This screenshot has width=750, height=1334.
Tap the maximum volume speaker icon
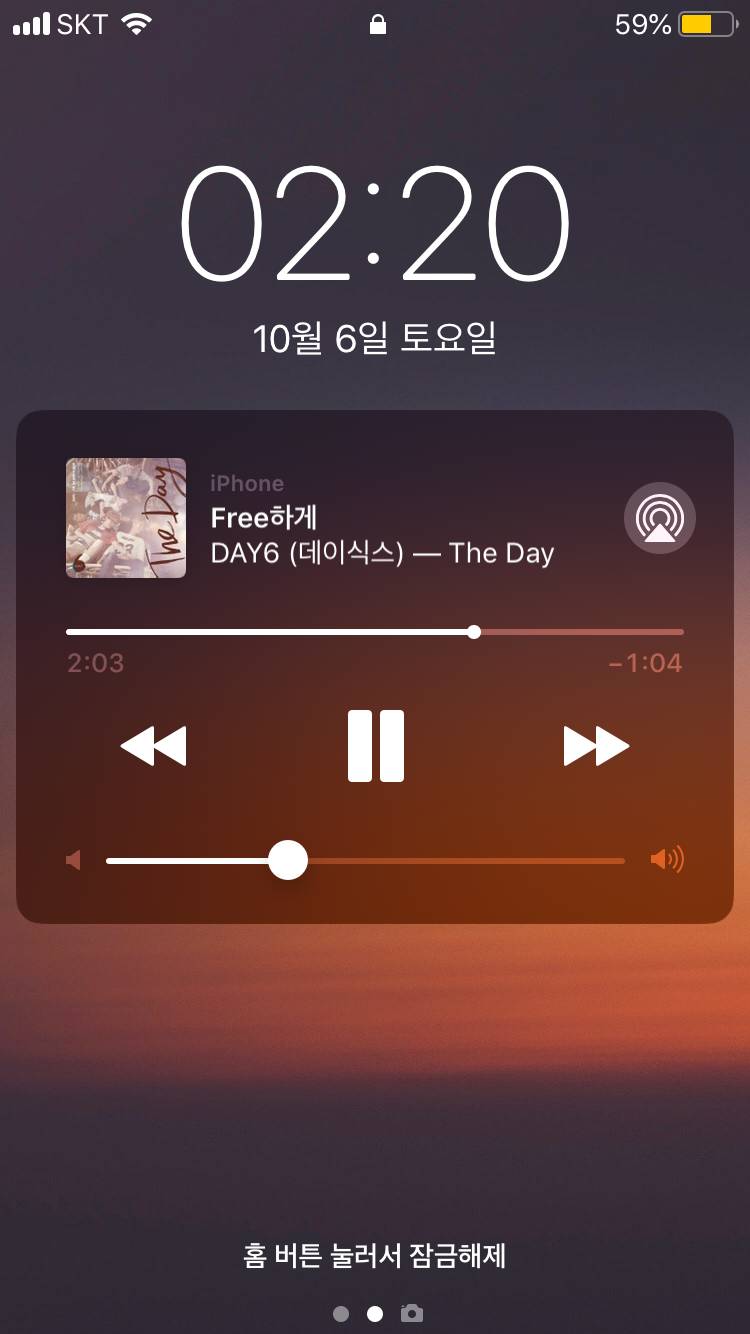669,859
